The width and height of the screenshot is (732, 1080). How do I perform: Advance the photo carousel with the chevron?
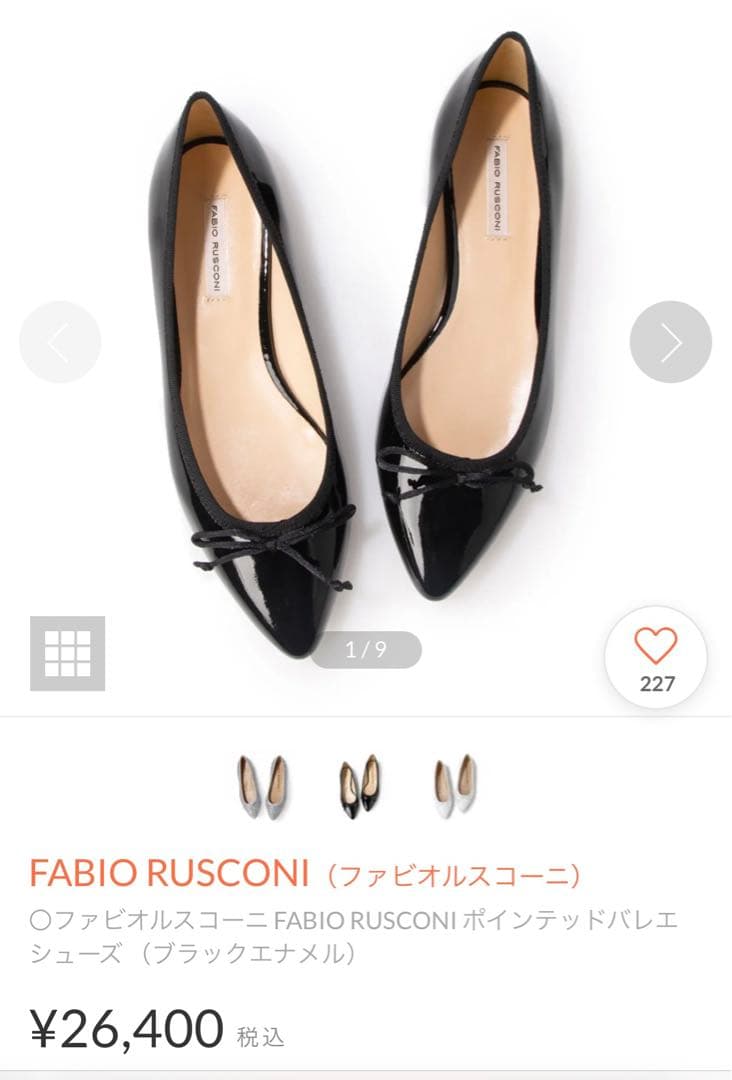671,338
